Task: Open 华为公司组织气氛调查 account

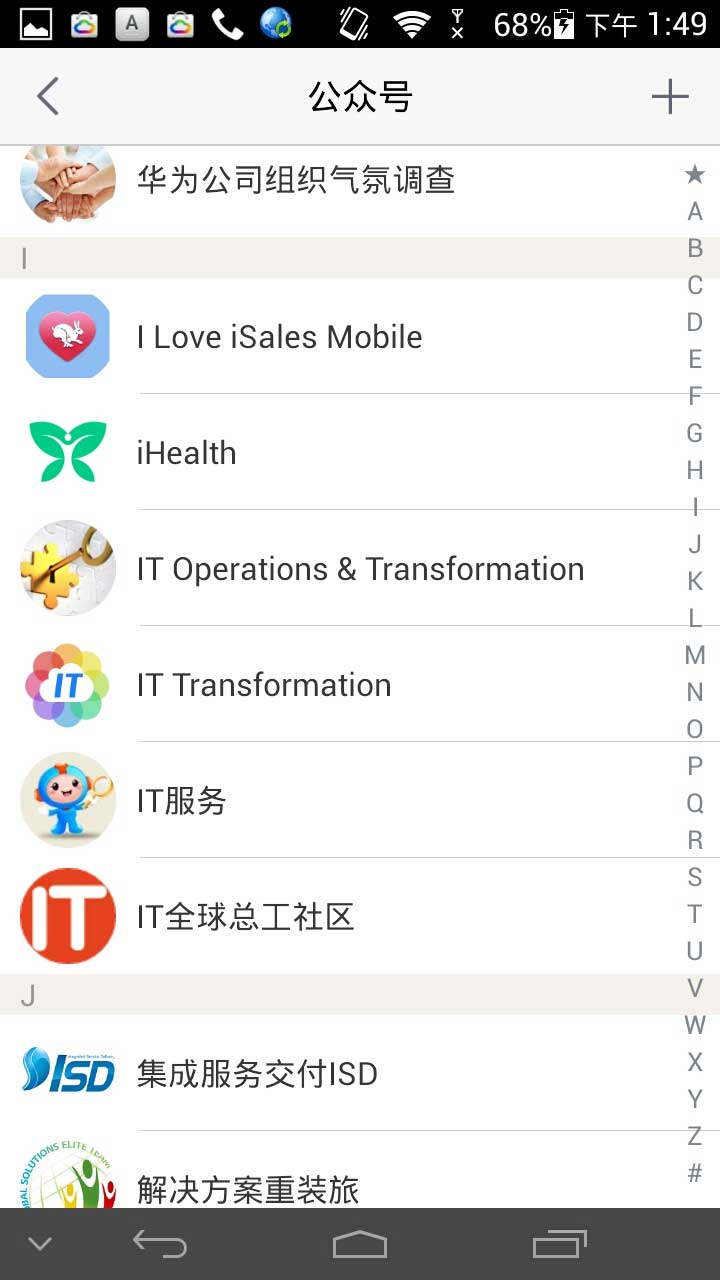Action: coord(296,181)
